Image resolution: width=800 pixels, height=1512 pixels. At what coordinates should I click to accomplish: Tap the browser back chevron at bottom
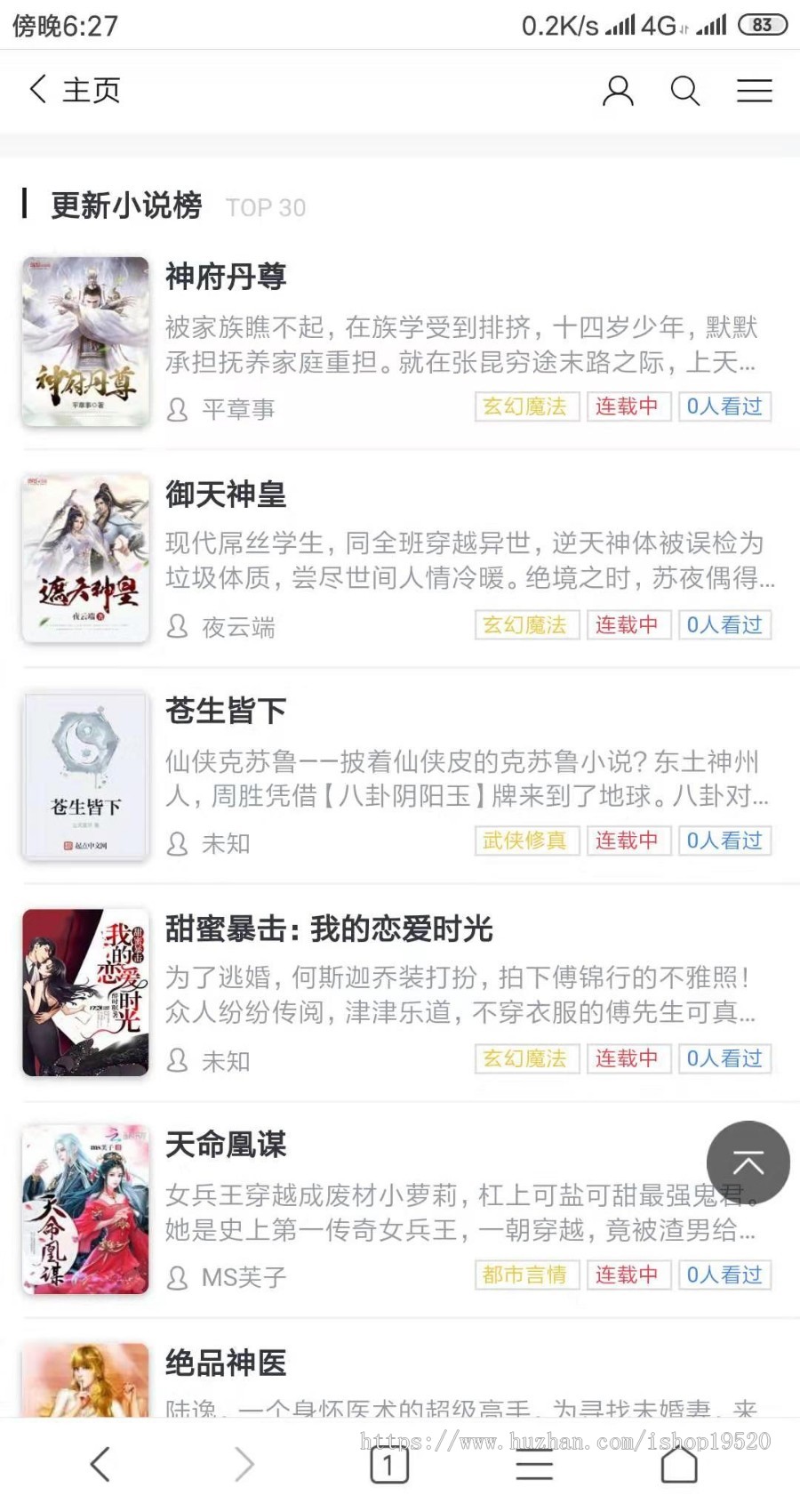[x=100, y=1465]
